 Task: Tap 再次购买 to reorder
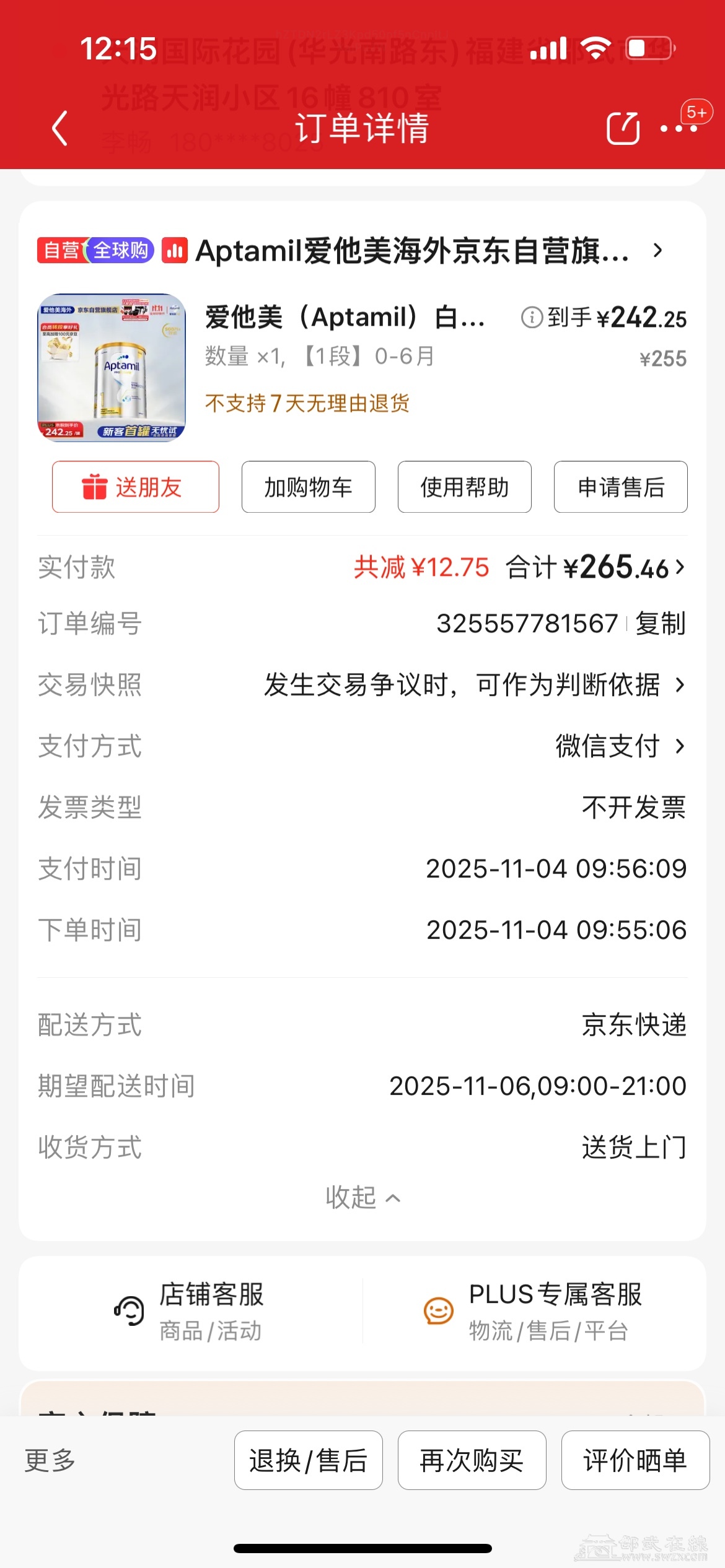(x=472, y=1460)
